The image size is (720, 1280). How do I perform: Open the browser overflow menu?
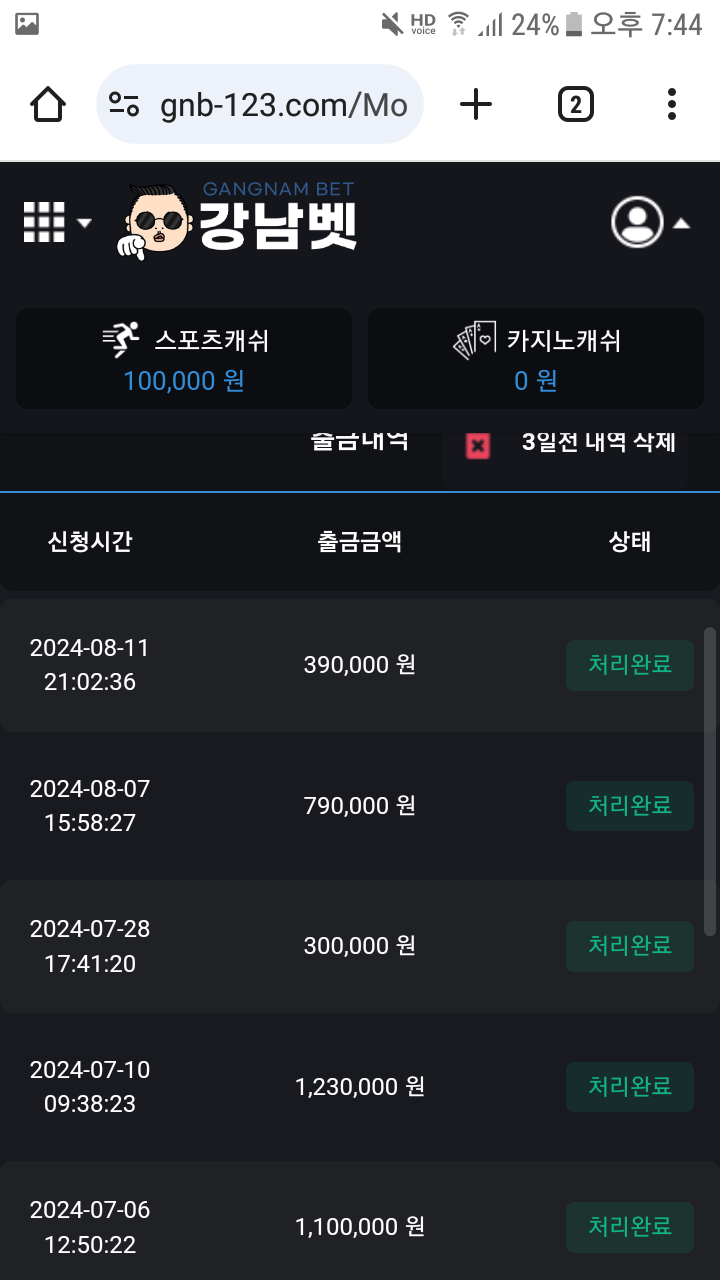(672, 104)
